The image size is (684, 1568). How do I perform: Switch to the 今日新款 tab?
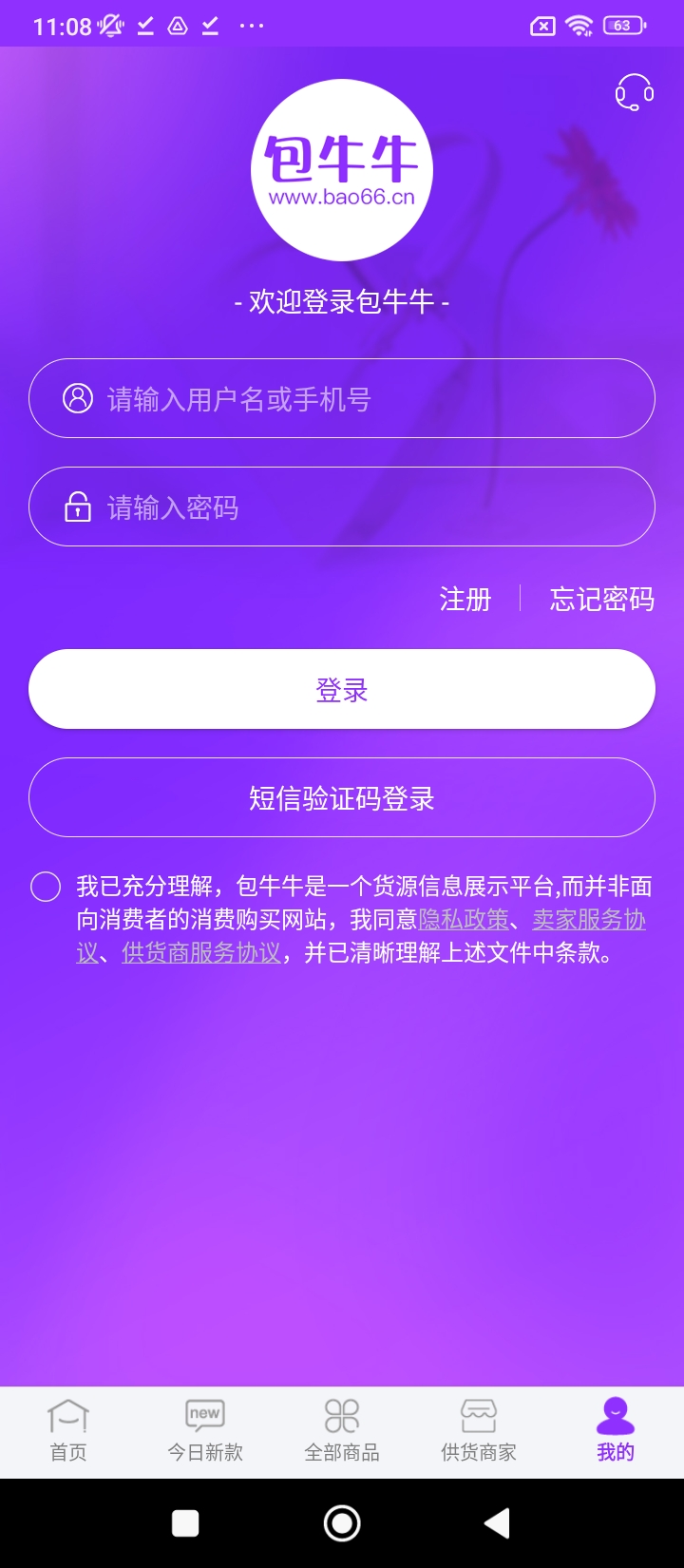click(x=205, y=1432)
